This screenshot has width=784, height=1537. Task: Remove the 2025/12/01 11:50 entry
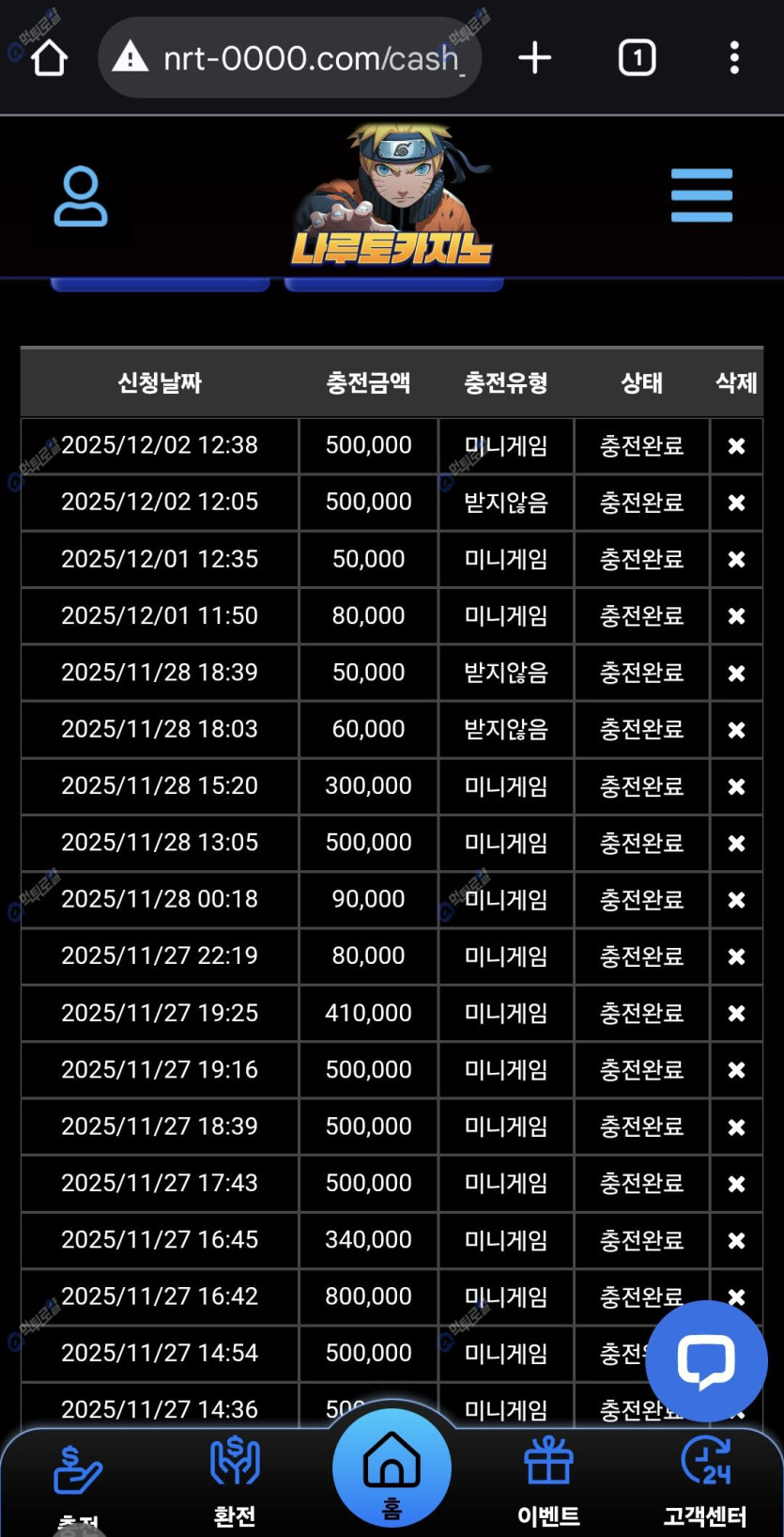[736, 616]
